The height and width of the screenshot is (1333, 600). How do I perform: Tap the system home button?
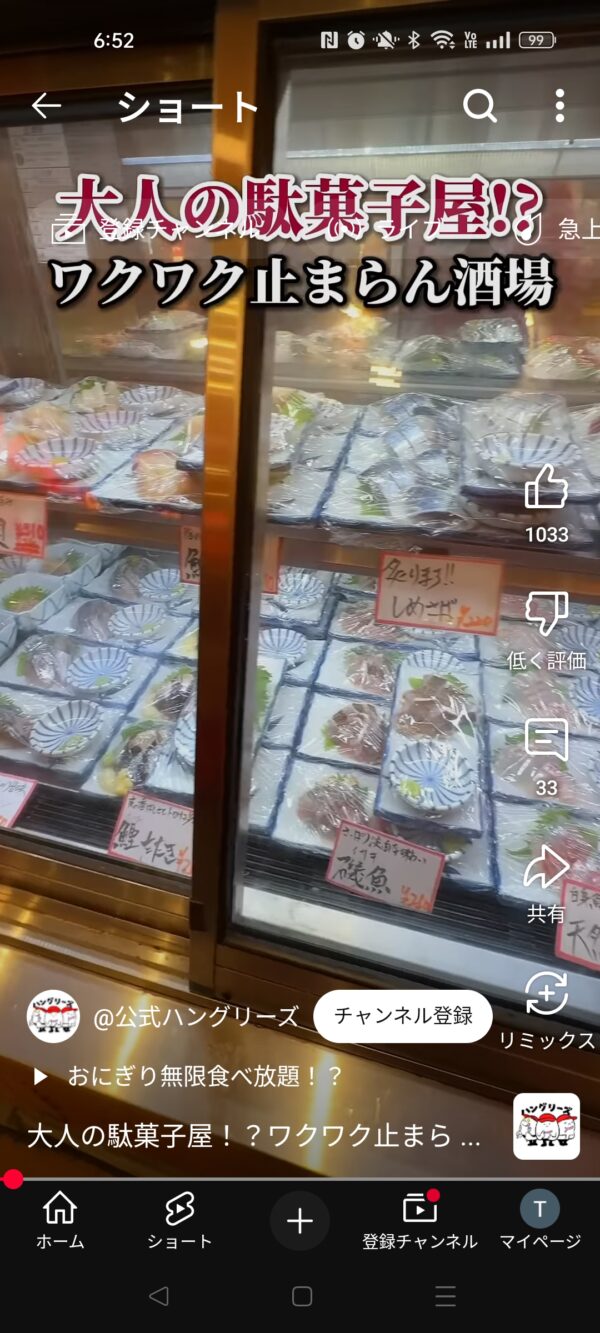301,1297
